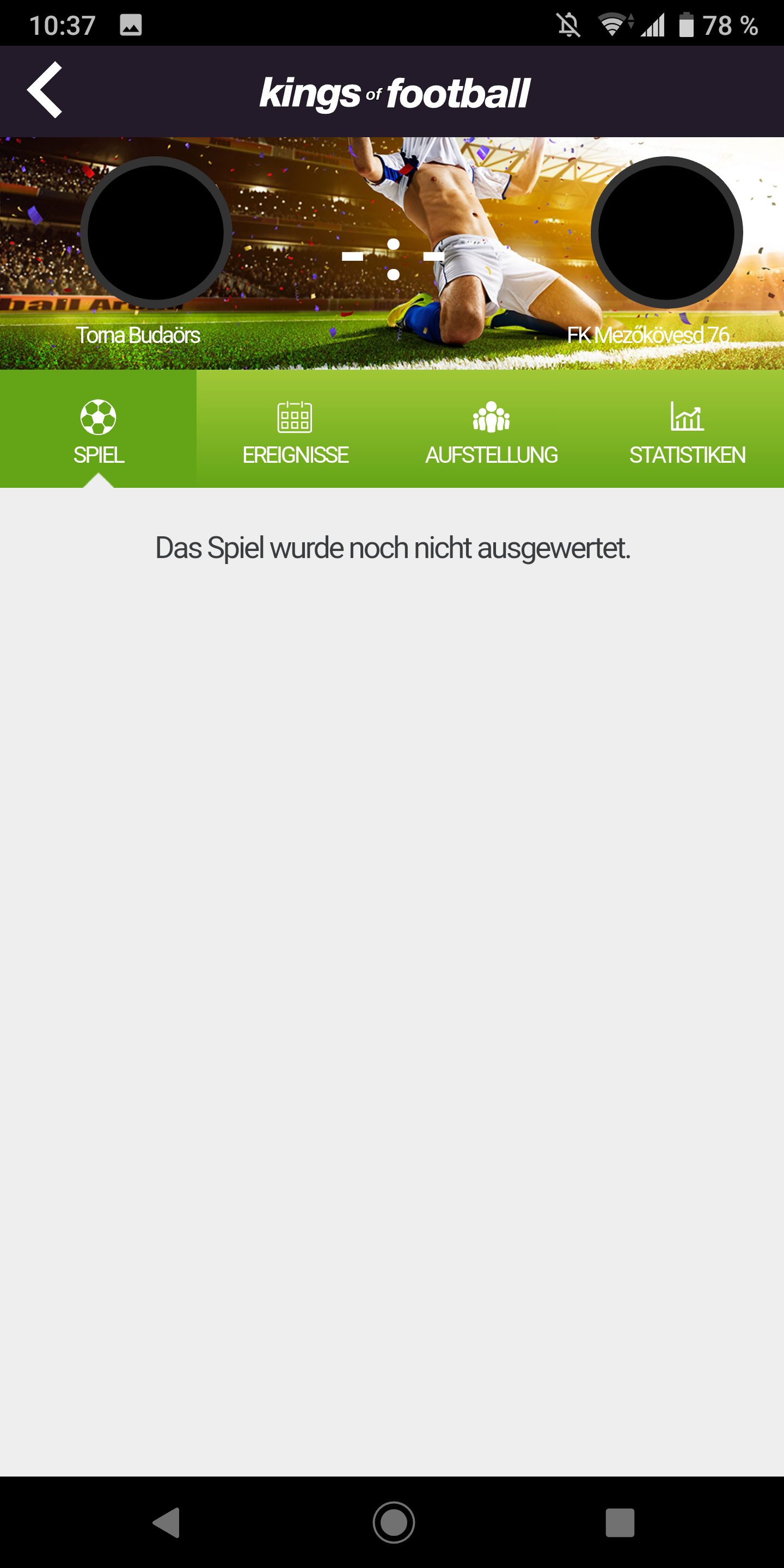
Task: Select the Spiel tab
Action: click(x=98, y=430)
